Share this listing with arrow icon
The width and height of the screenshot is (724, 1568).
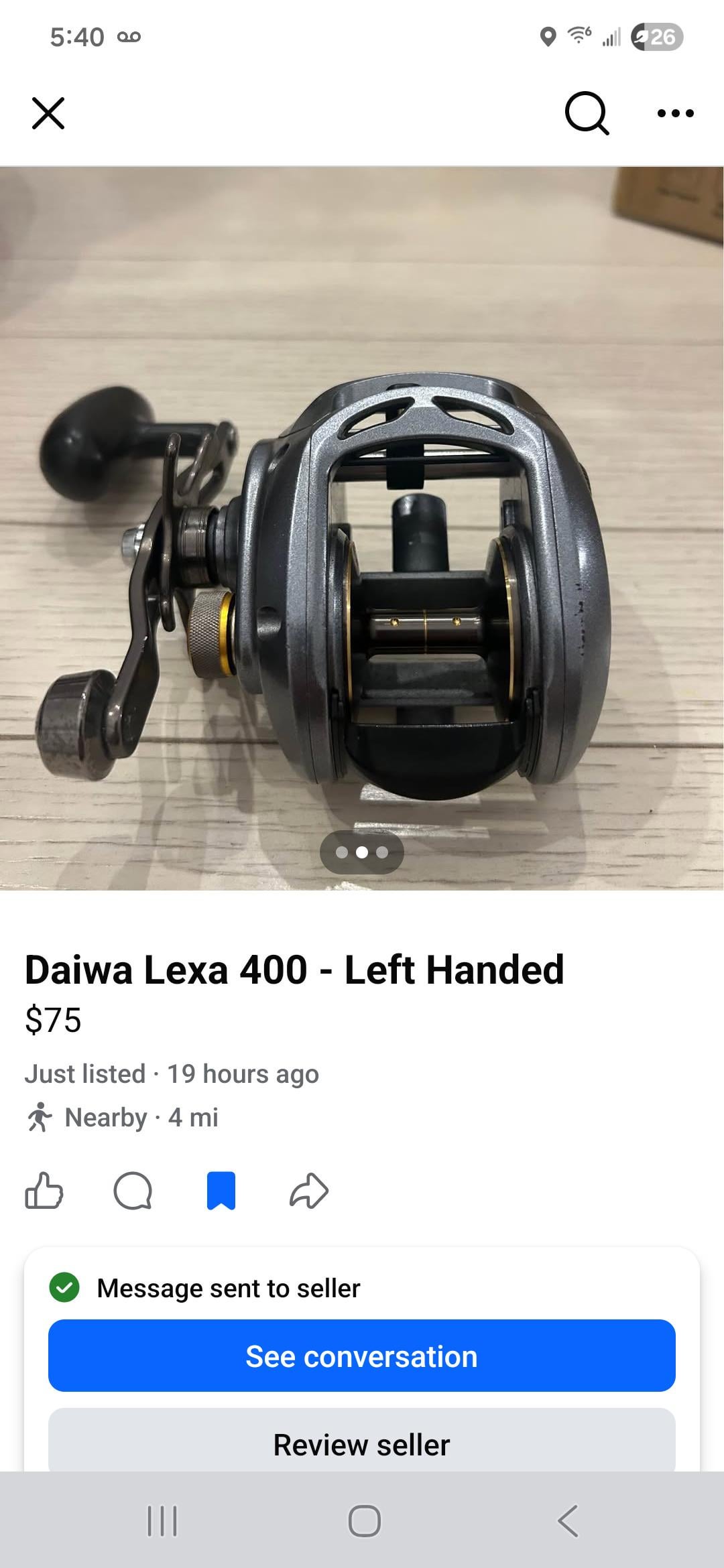pos(309,1191)
